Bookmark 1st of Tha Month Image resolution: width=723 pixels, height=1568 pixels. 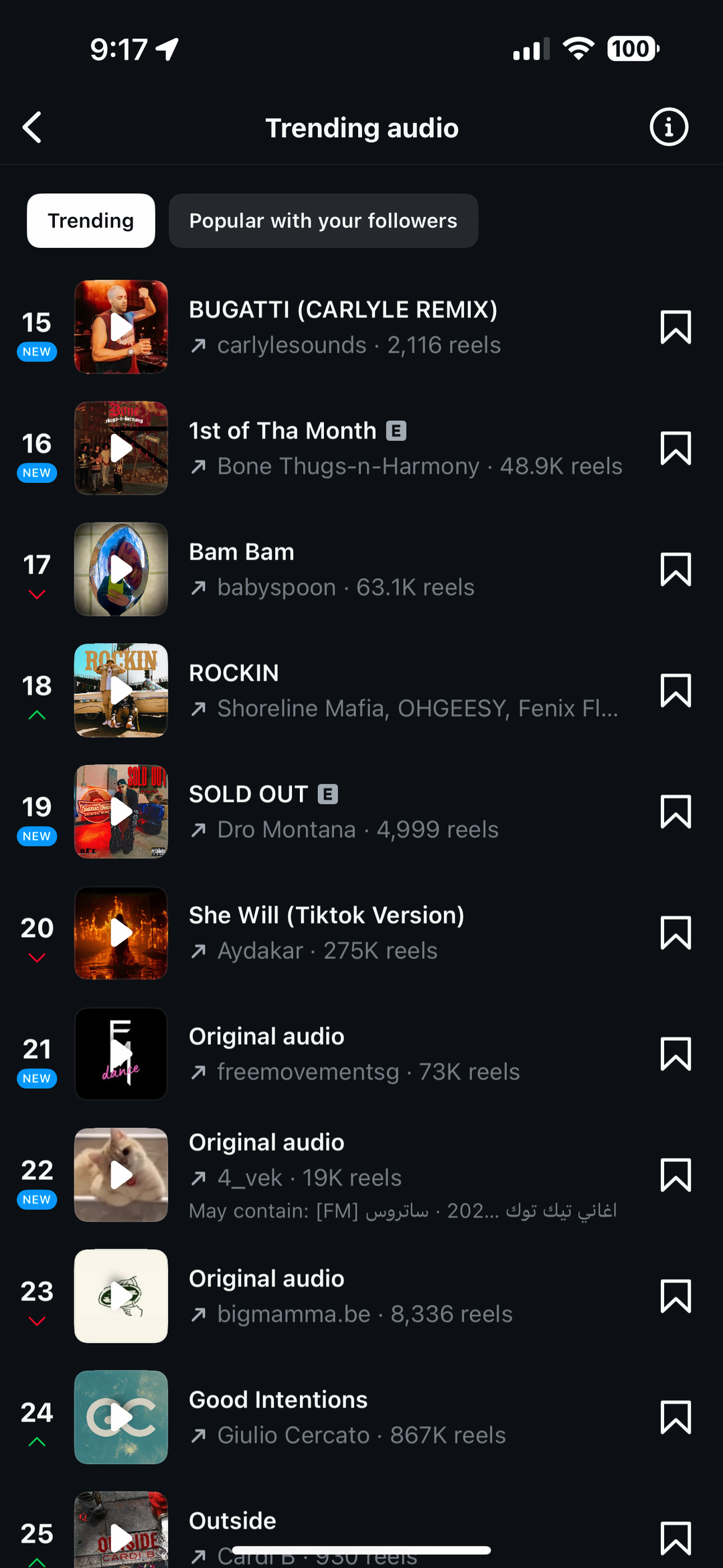pyautogui.click(x=675, y=448)
